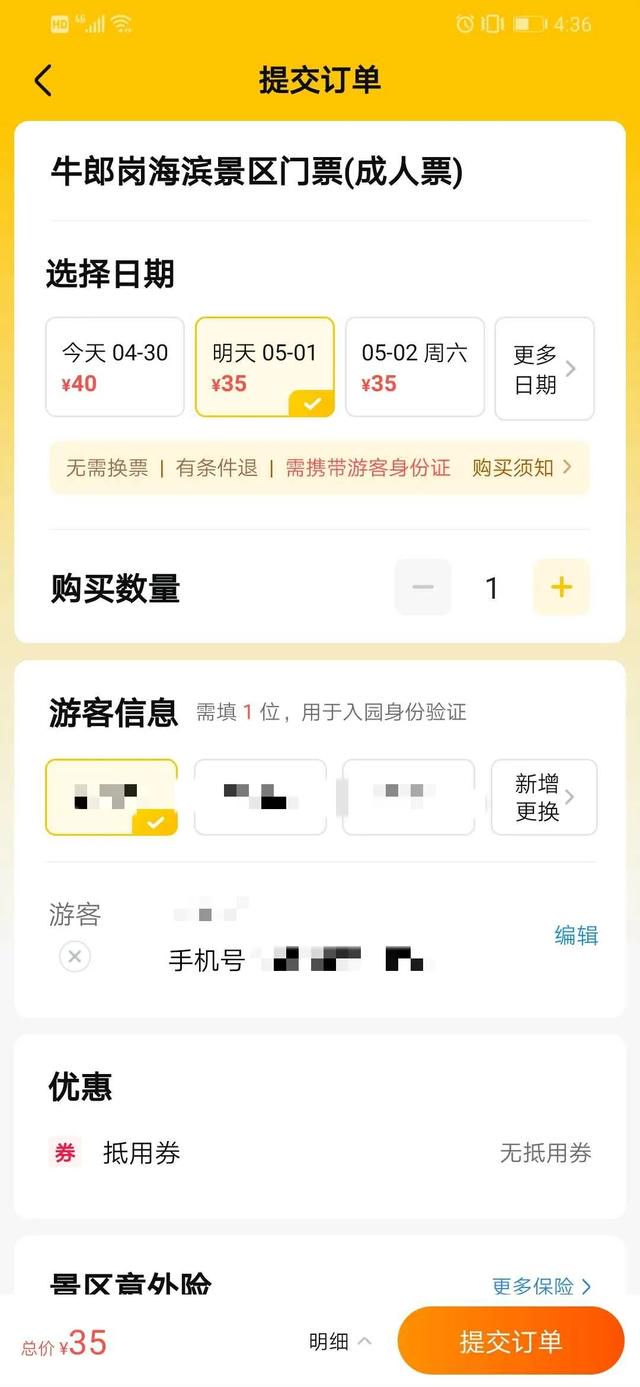Edit the visitor's details via 编辑

(576, 935)
